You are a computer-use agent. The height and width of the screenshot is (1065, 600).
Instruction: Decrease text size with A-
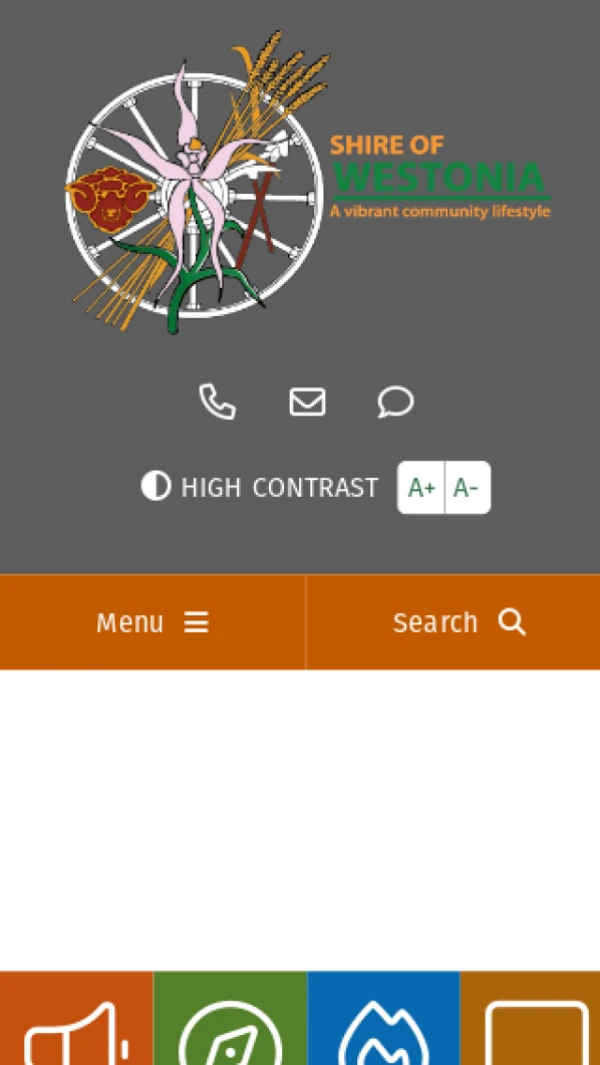pyautogui.click(x=467, y=488)
